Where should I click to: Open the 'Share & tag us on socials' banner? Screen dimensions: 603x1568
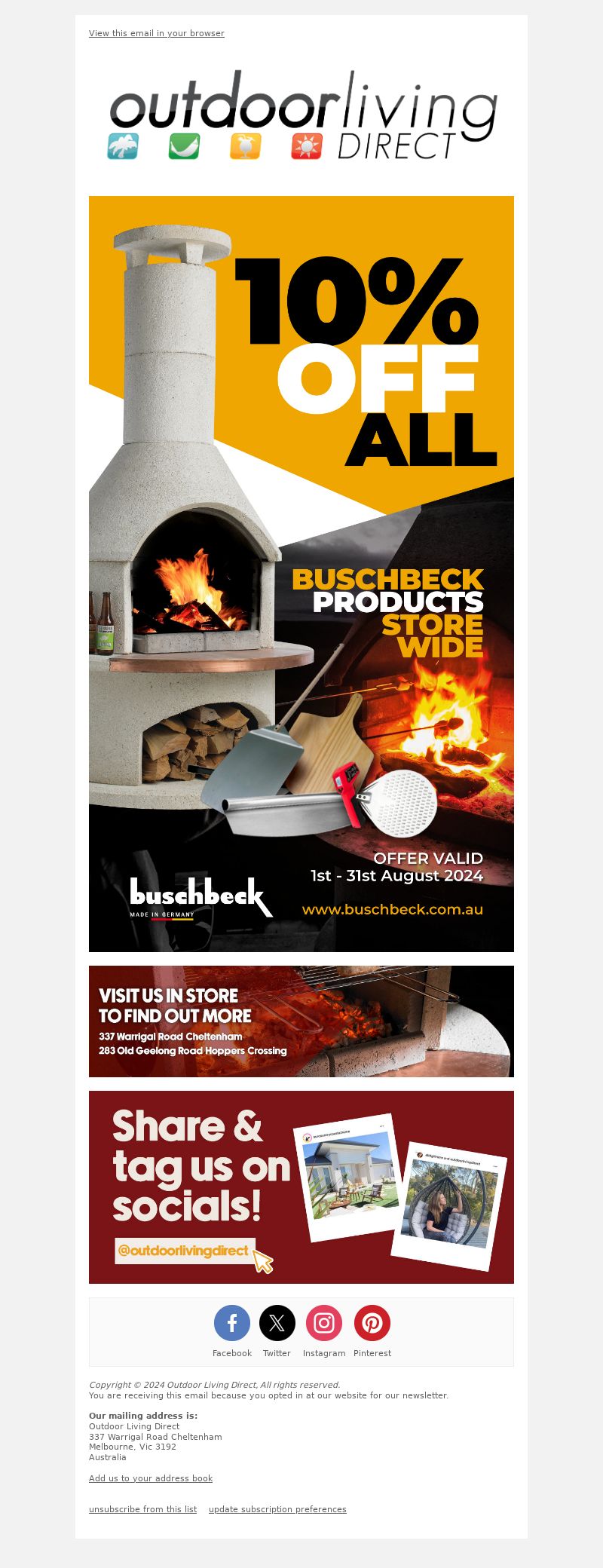301,1187
